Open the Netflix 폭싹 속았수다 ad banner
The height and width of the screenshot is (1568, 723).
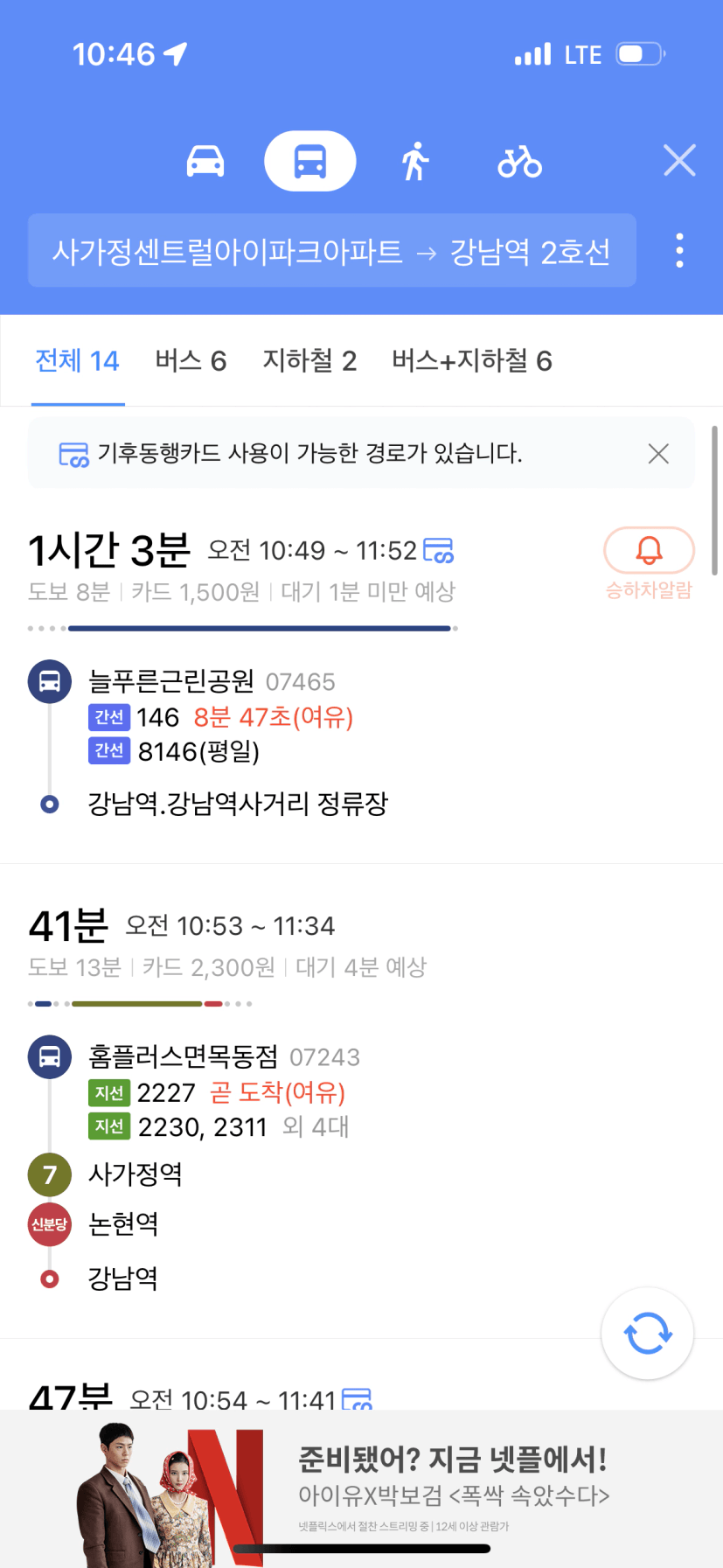click(x=361, y=1488)
